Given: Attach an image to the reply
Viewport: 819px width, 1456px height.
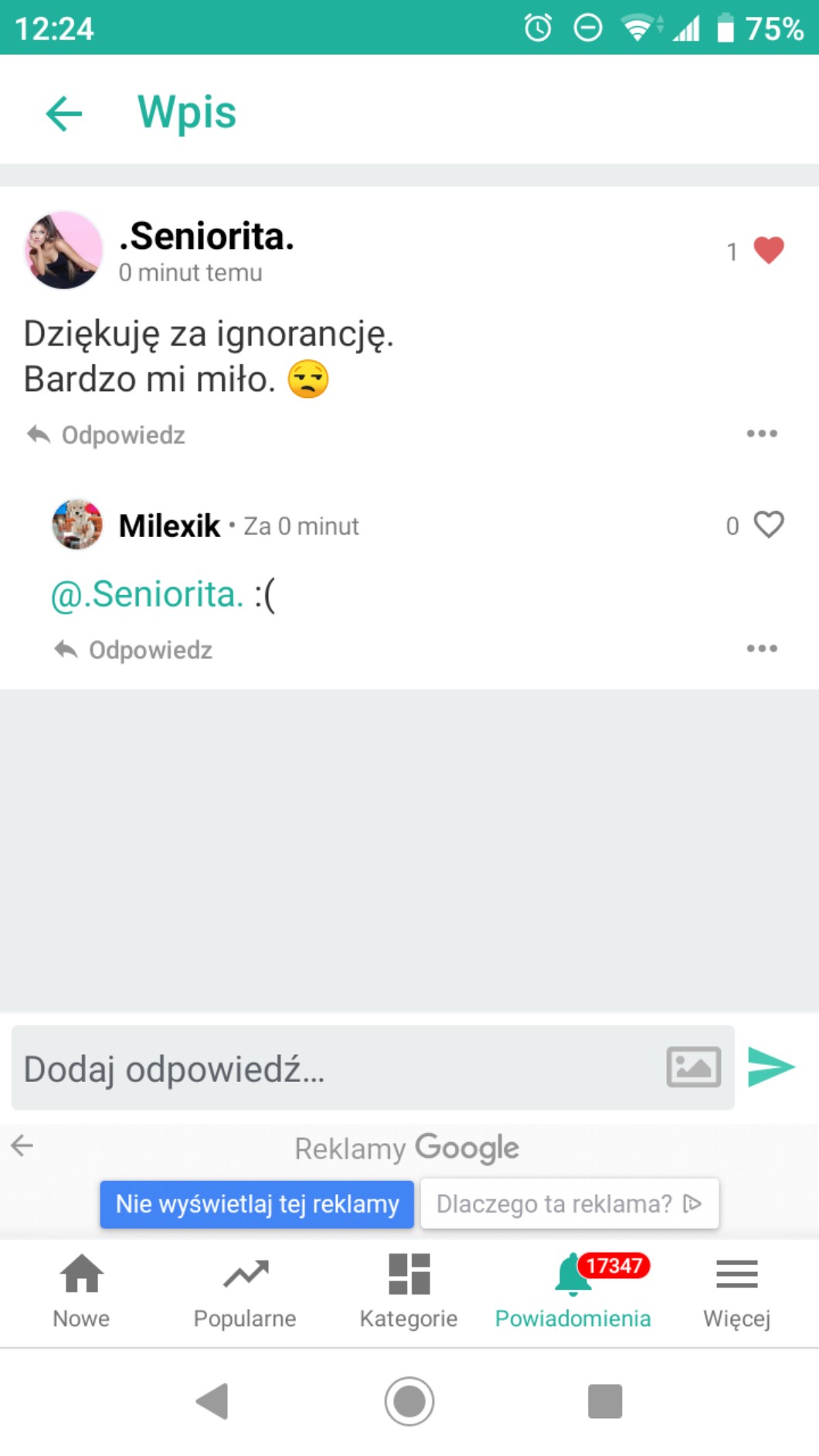Looking at the screenshot, I should tap(693, 1067).
